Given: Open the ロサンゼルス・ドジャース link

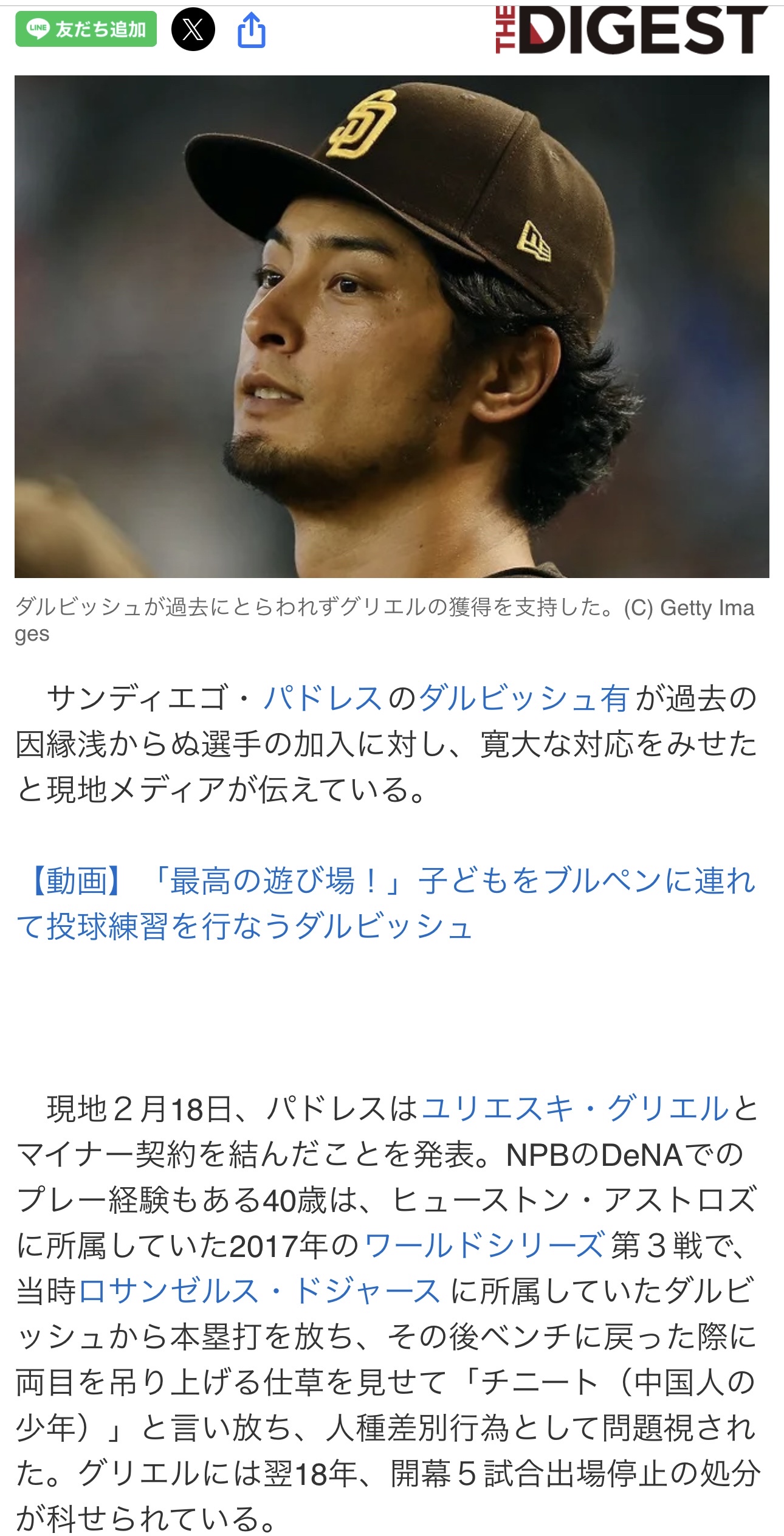Looking at the screenshot, I should pos(260,1291).
